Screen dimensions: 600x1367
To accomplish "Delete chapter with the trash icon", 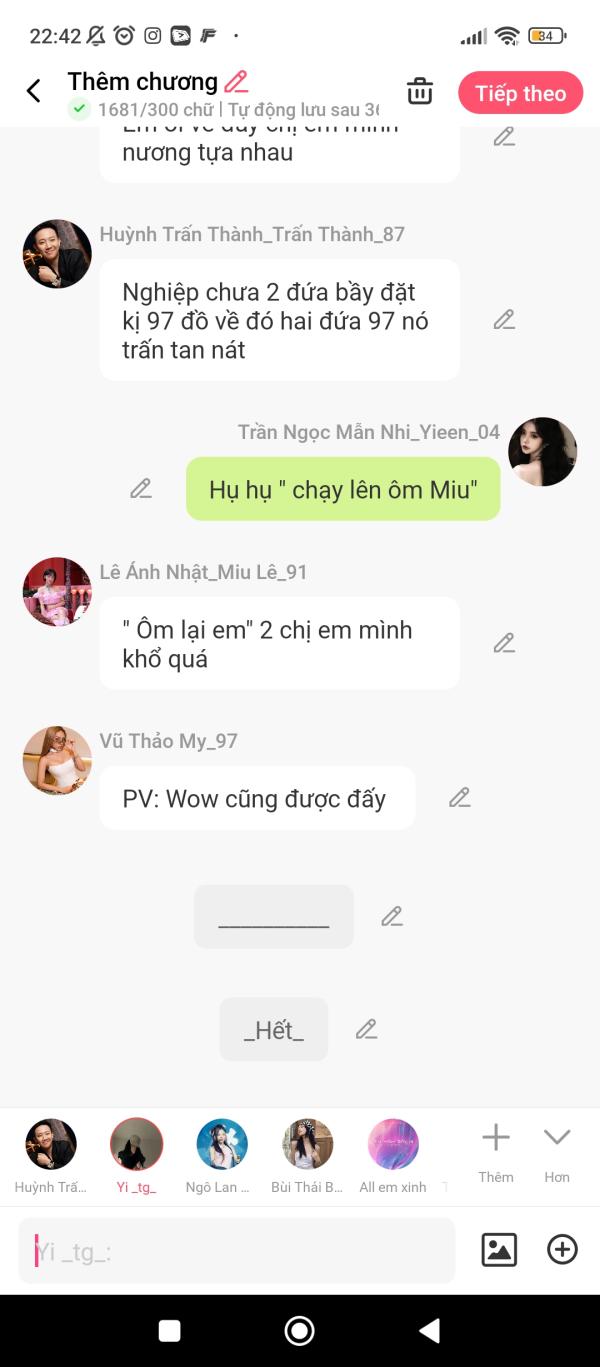I will pyautogui.click(x=420, y=92).
